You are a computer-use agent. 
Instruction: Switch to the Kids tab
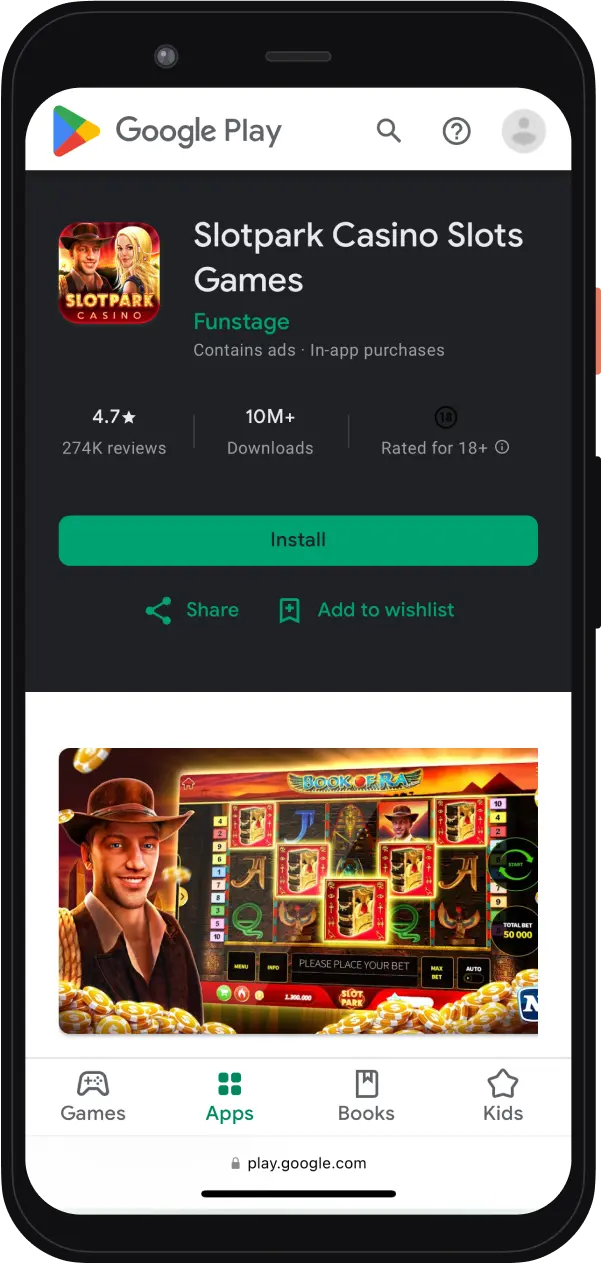pyautogui.click(x=502, y=1096)
